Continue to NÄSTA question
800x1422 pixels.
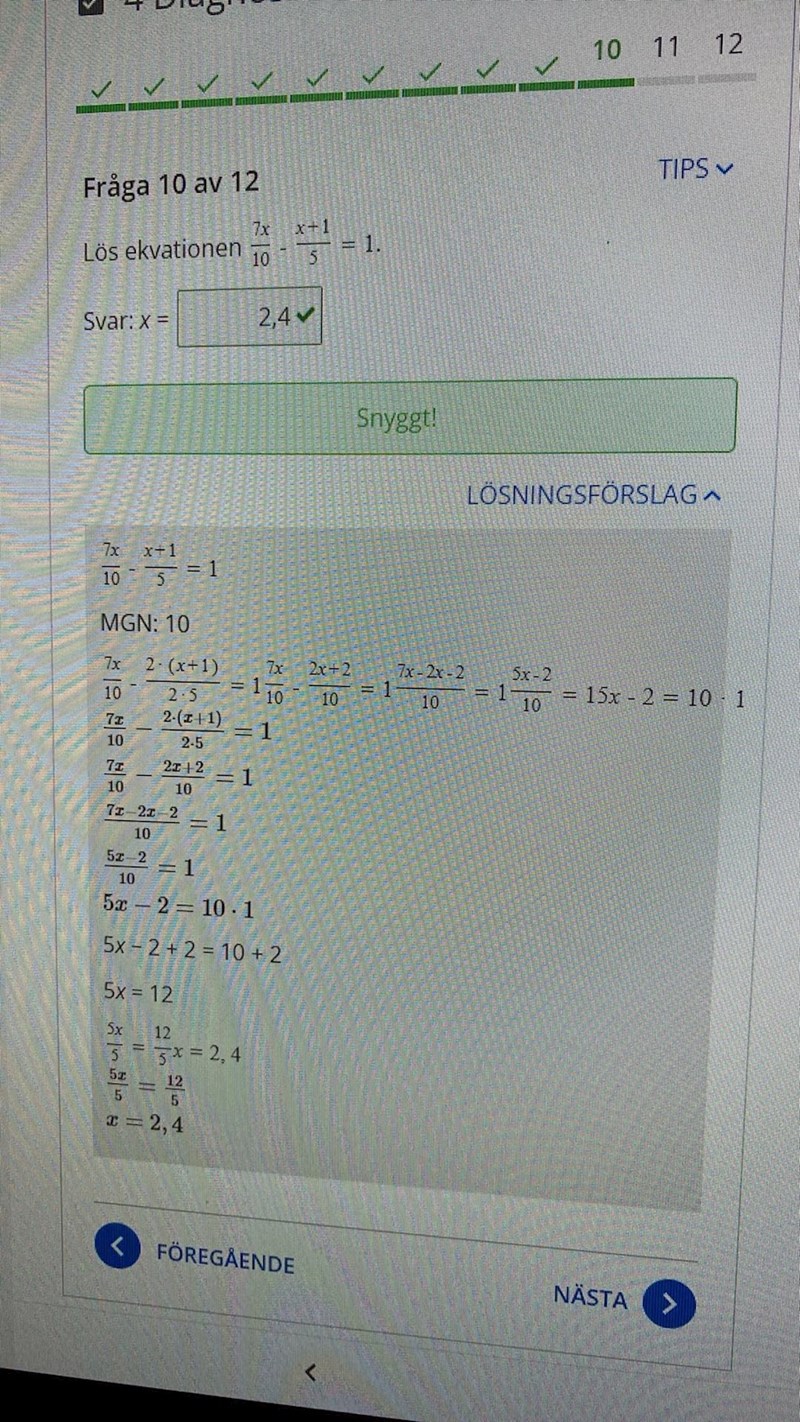pos(624,1301)
